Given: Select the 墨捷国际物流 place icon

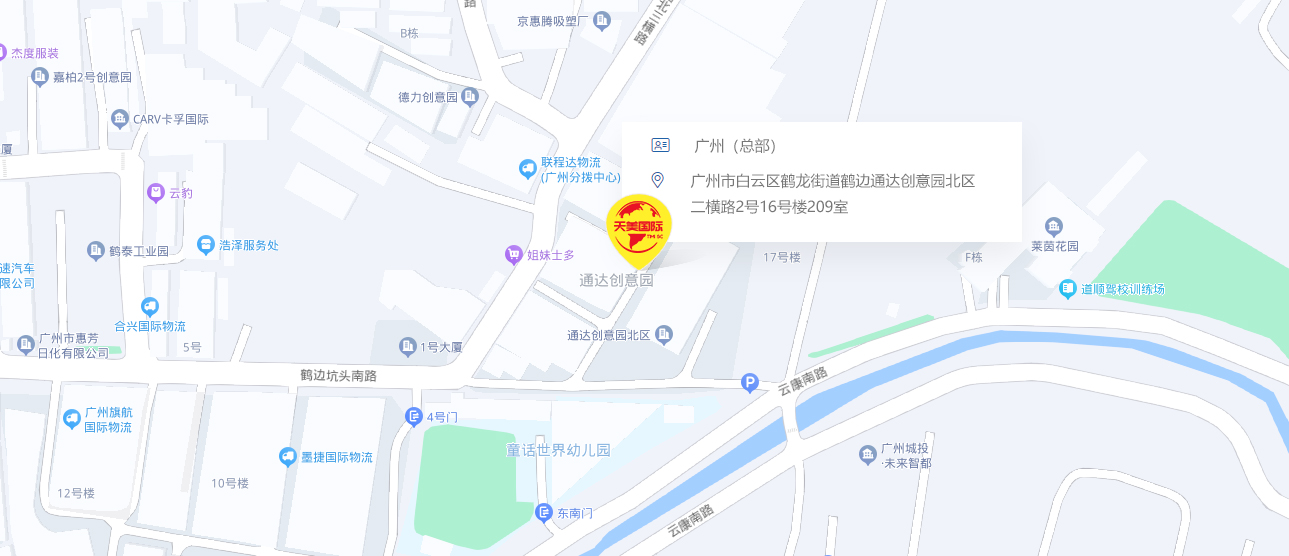Looking at the screenshot, I should coord(287,457).
